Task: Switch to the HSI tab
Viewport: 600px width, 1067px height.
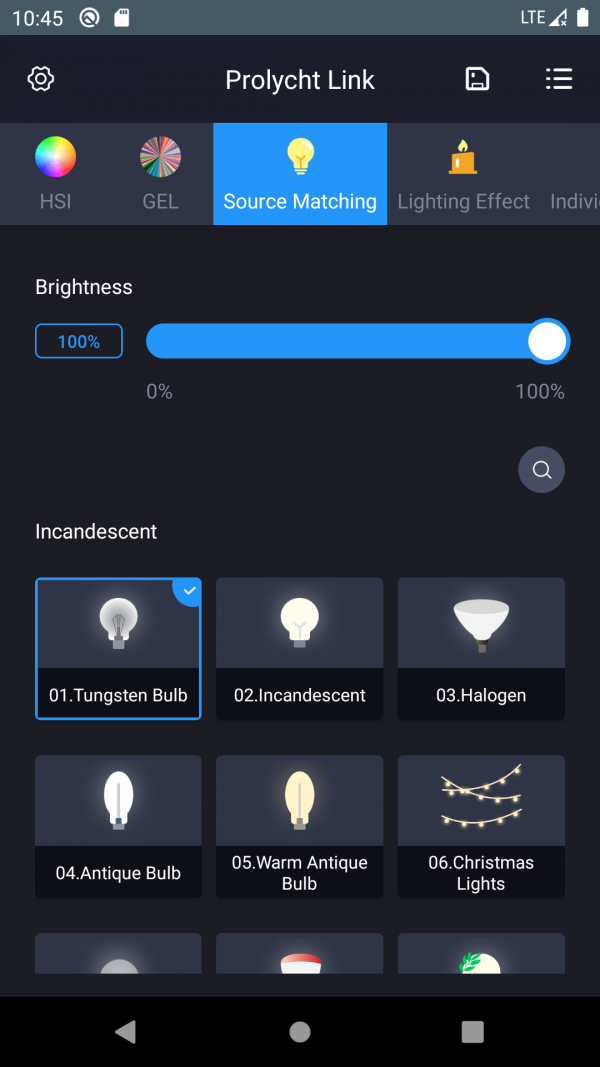Action: point(55,174)
